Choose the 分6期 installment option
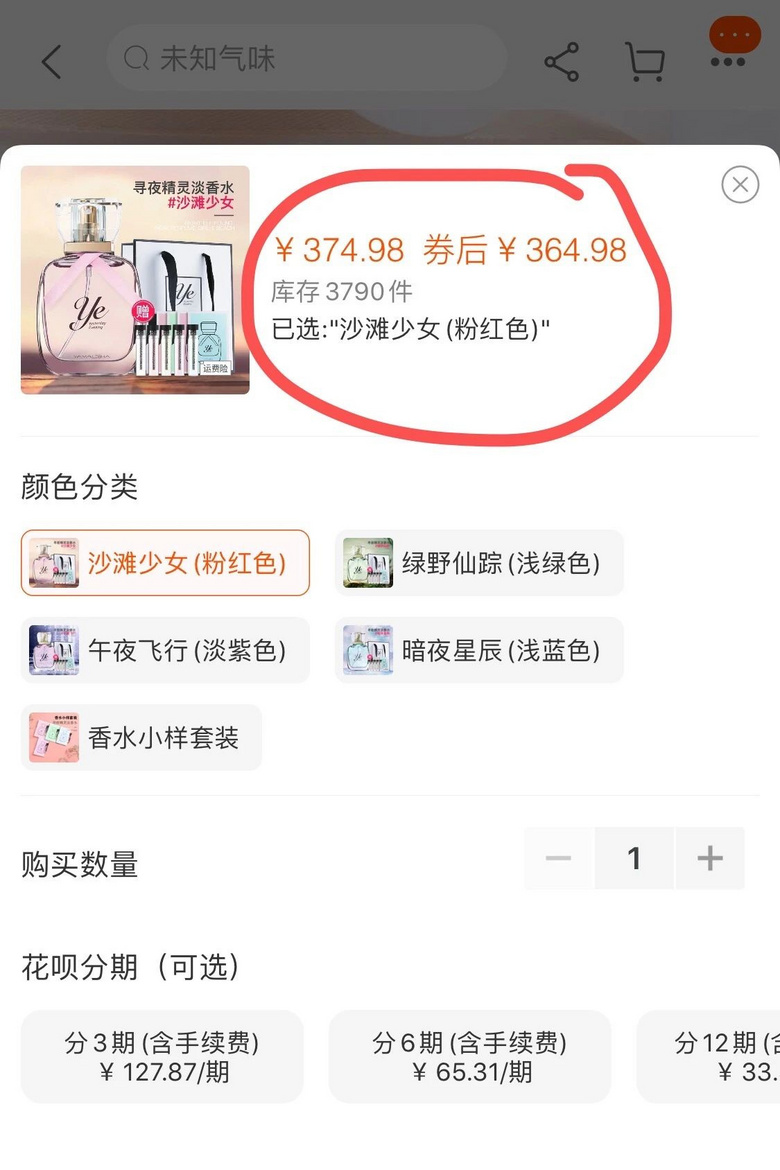Screen dimensions: 780x1170 pos(470,1057)
